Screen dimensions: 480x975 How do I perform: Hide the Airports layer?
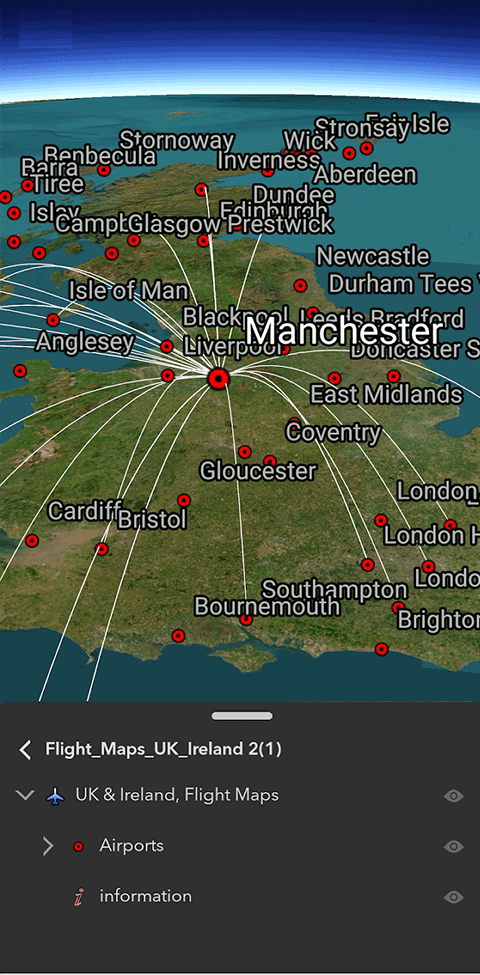[454, 846]
